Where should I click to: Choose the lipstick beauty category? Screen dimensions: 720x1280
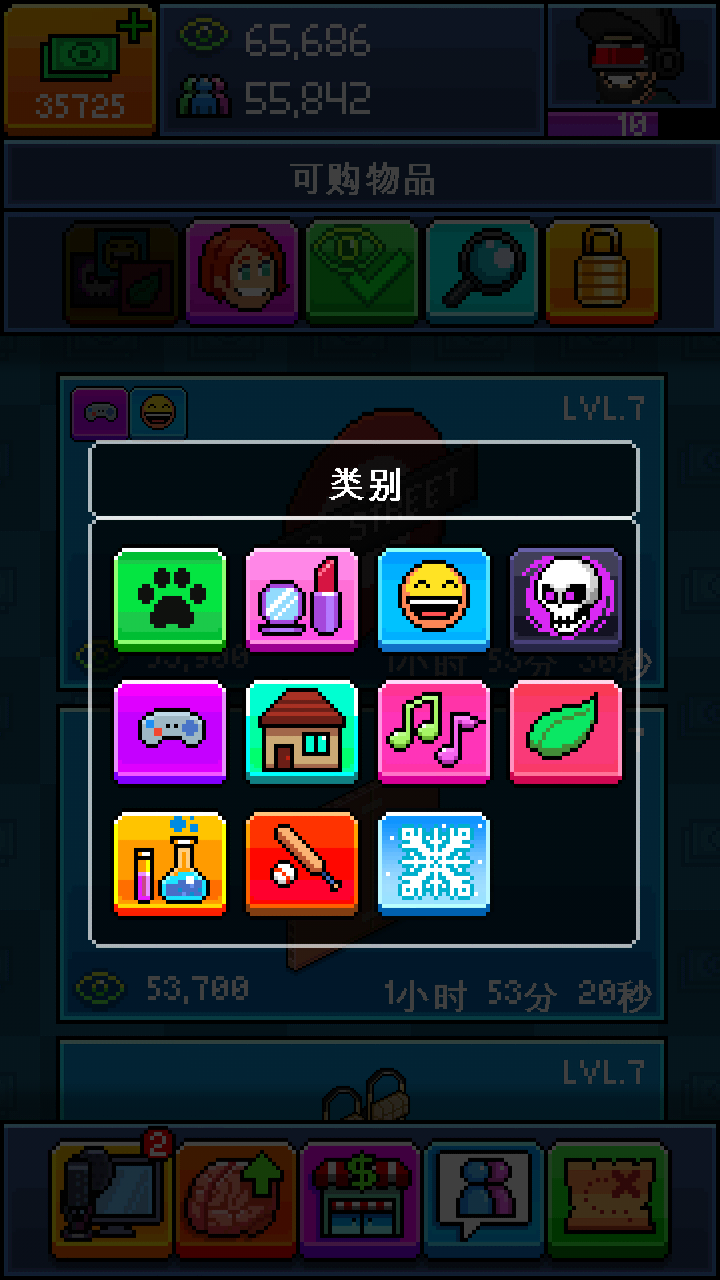point(301,599)
